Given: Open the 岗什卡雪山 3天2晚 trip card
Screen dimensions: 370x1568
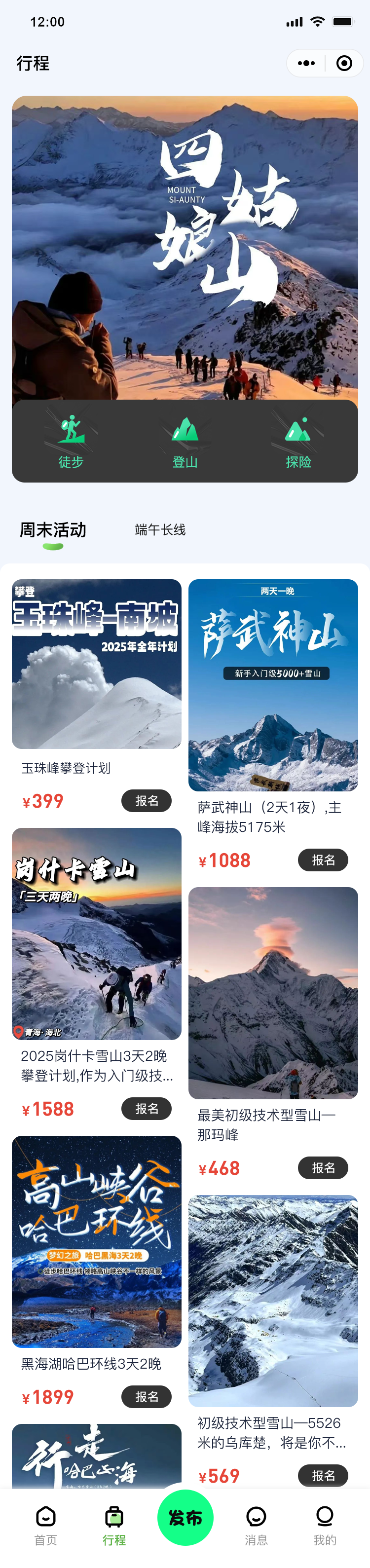Looking at the screenshot, I should click(96, 933).
